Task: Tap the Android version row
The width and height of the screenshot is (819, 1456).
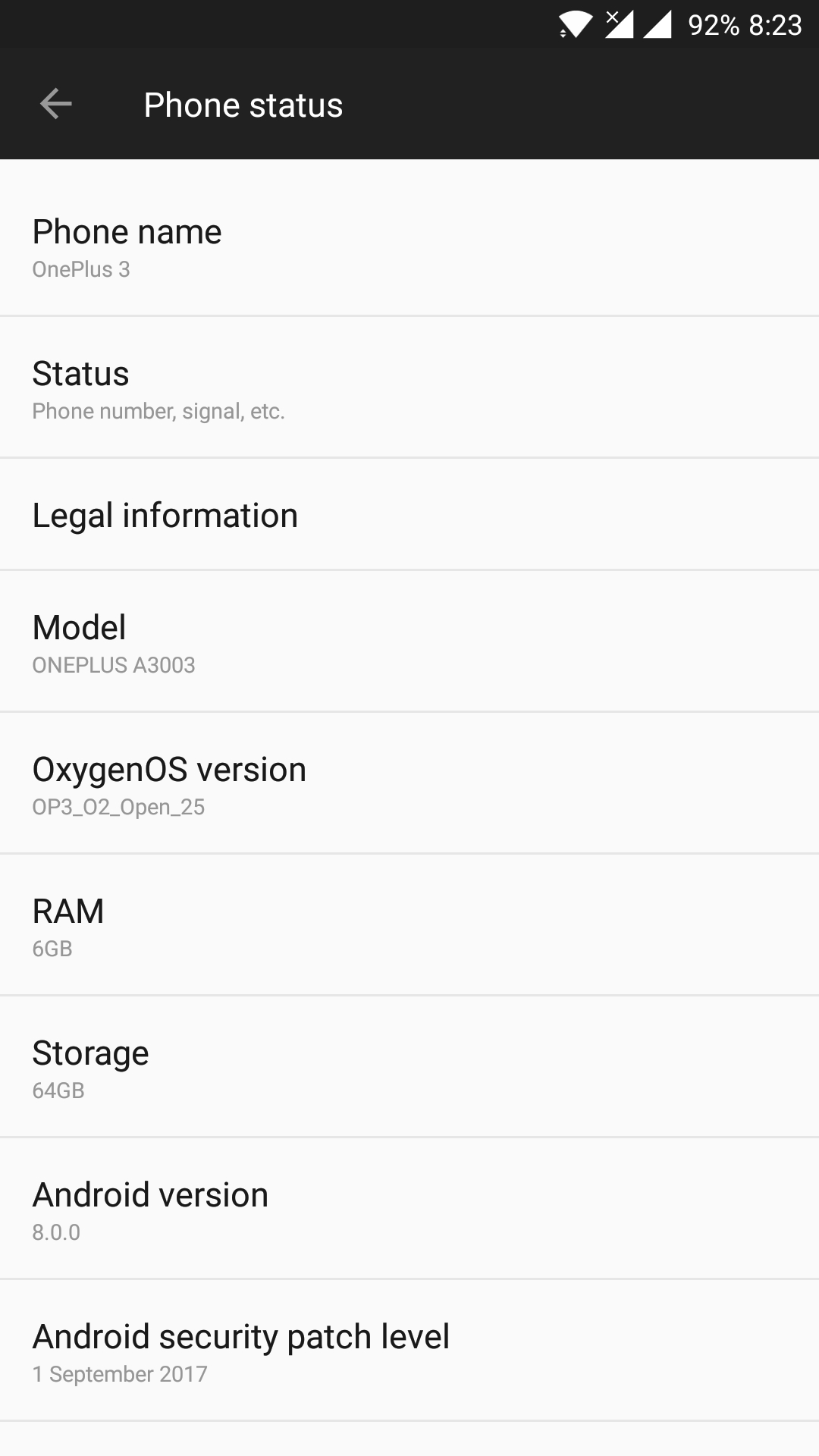Action: [409, 1210]
